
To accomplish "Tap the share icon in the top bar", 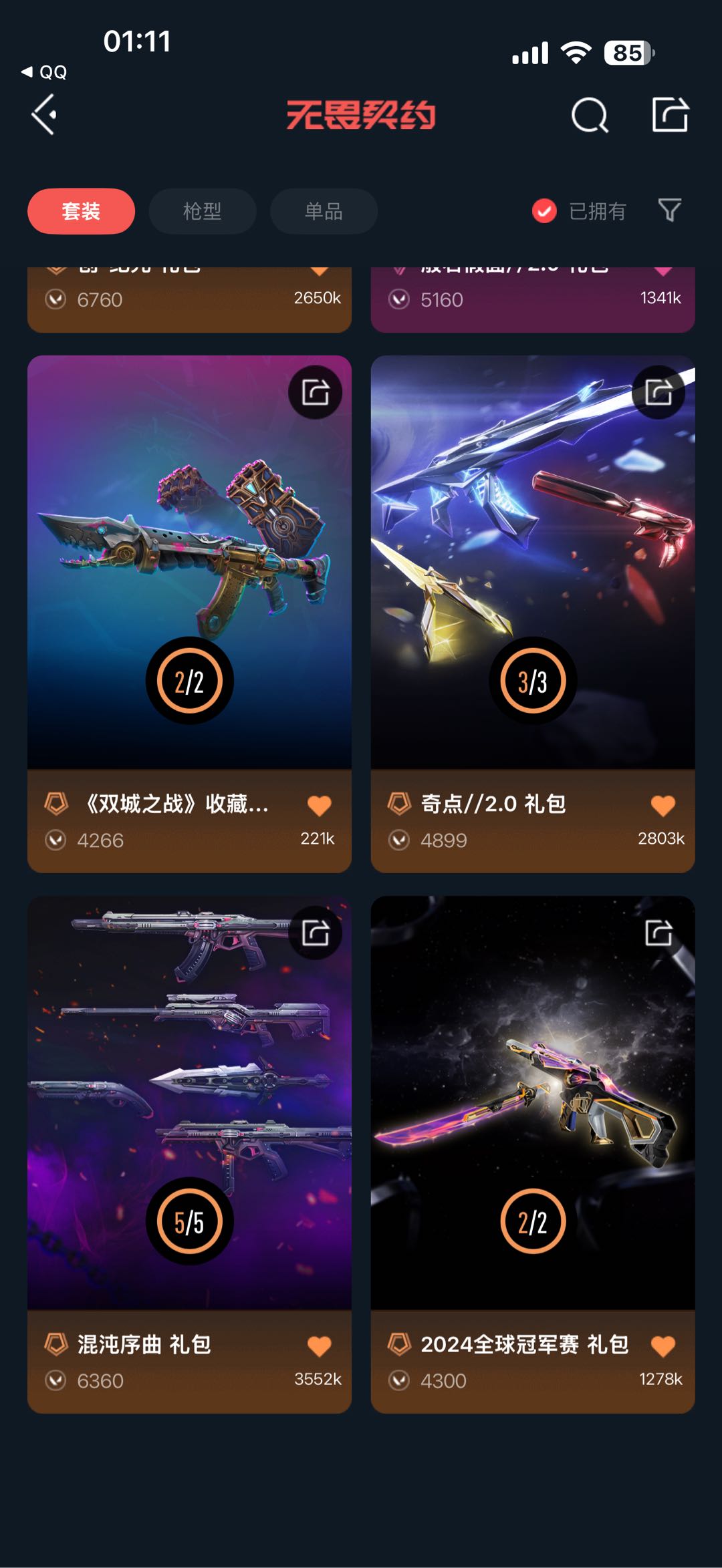I will coord(670,115).
